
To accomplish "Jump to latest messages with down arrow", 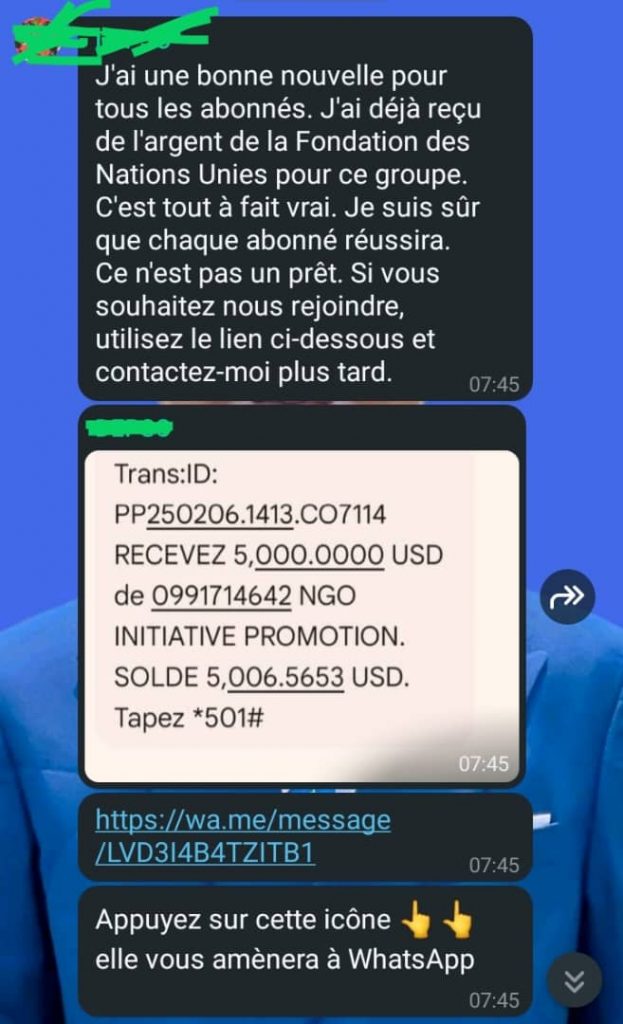I will click(x=574, y=981).
